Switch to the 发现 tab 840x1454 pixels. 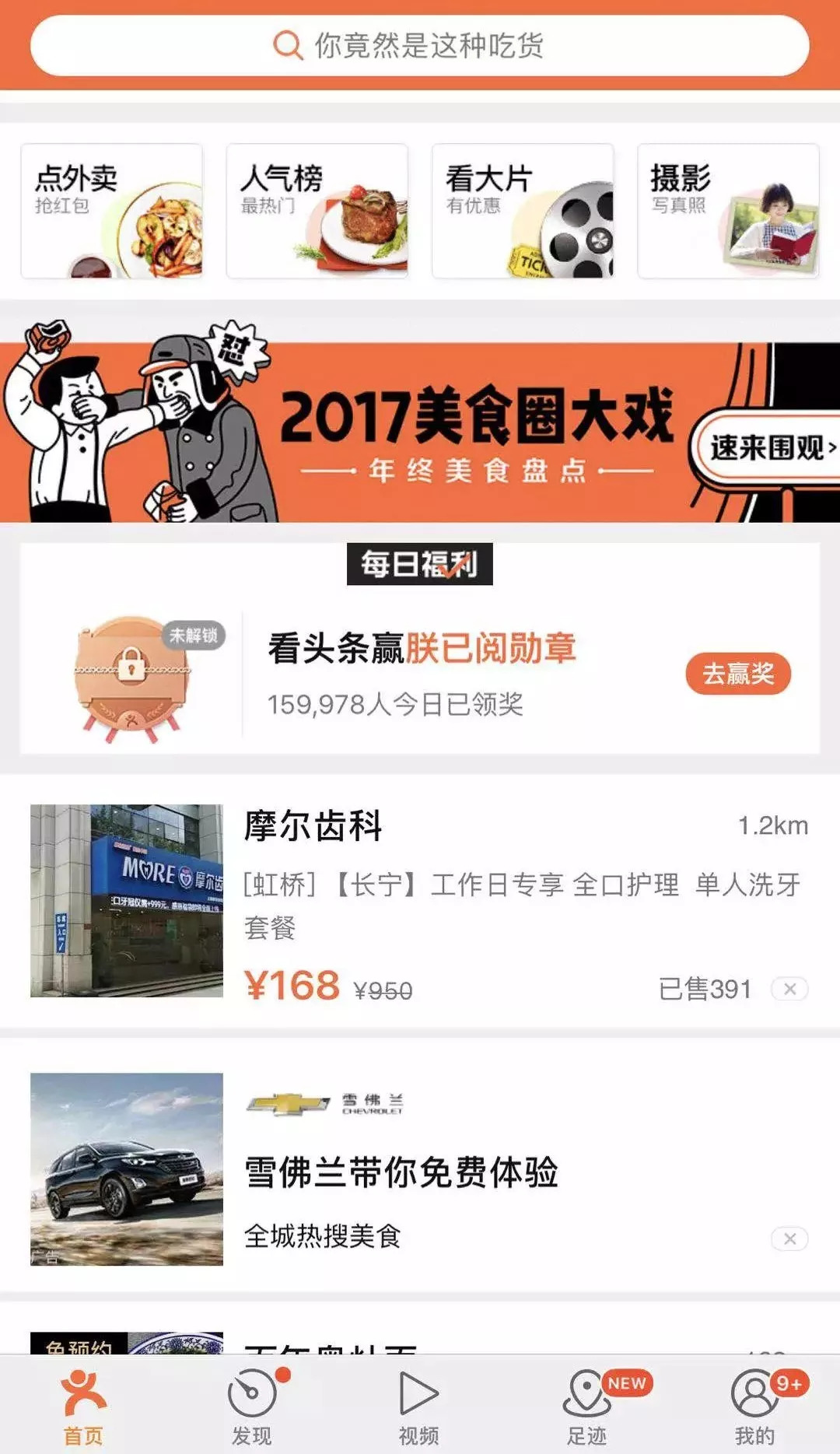point(252,1407)
